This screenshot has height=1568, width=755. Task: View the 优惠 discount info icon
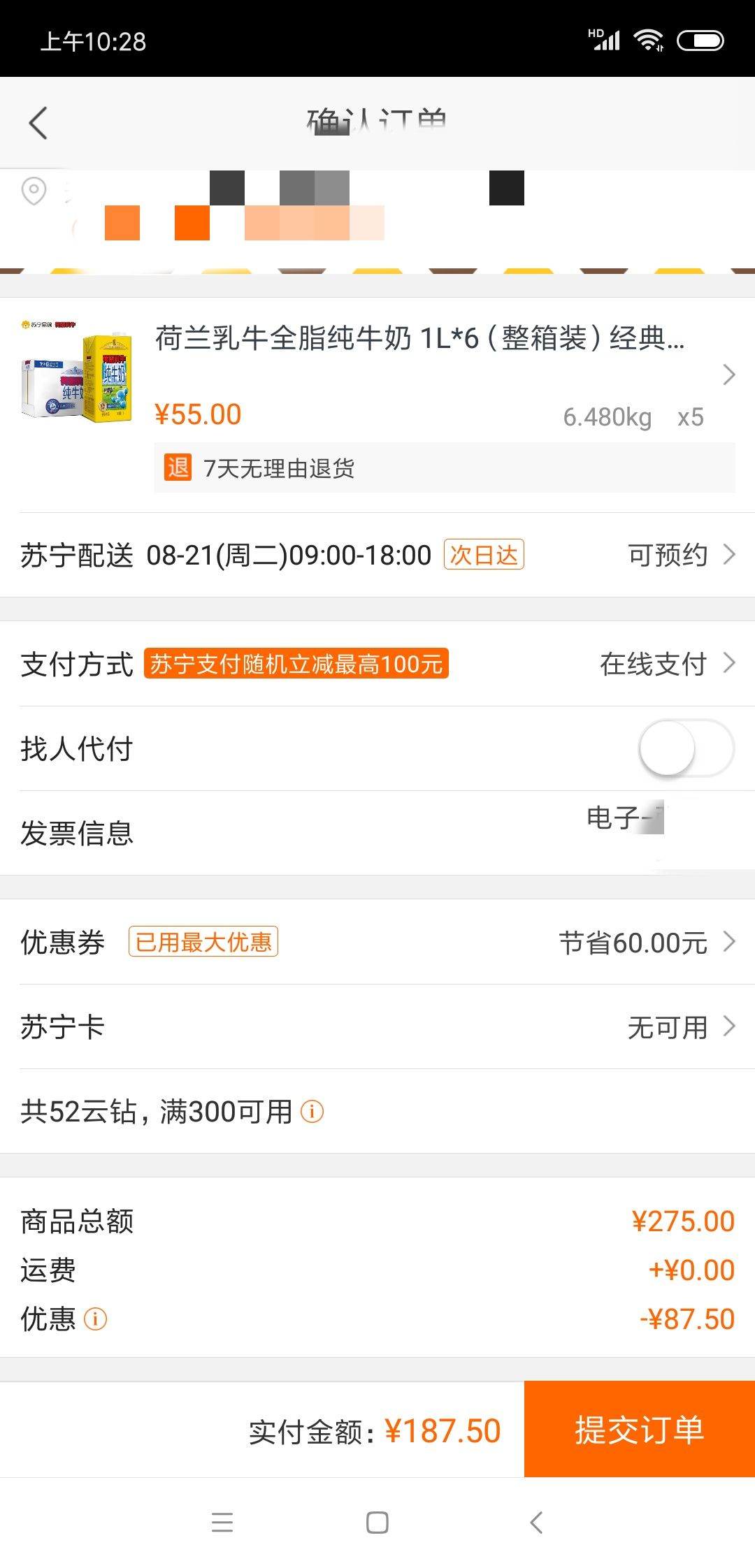[96, 1318]
